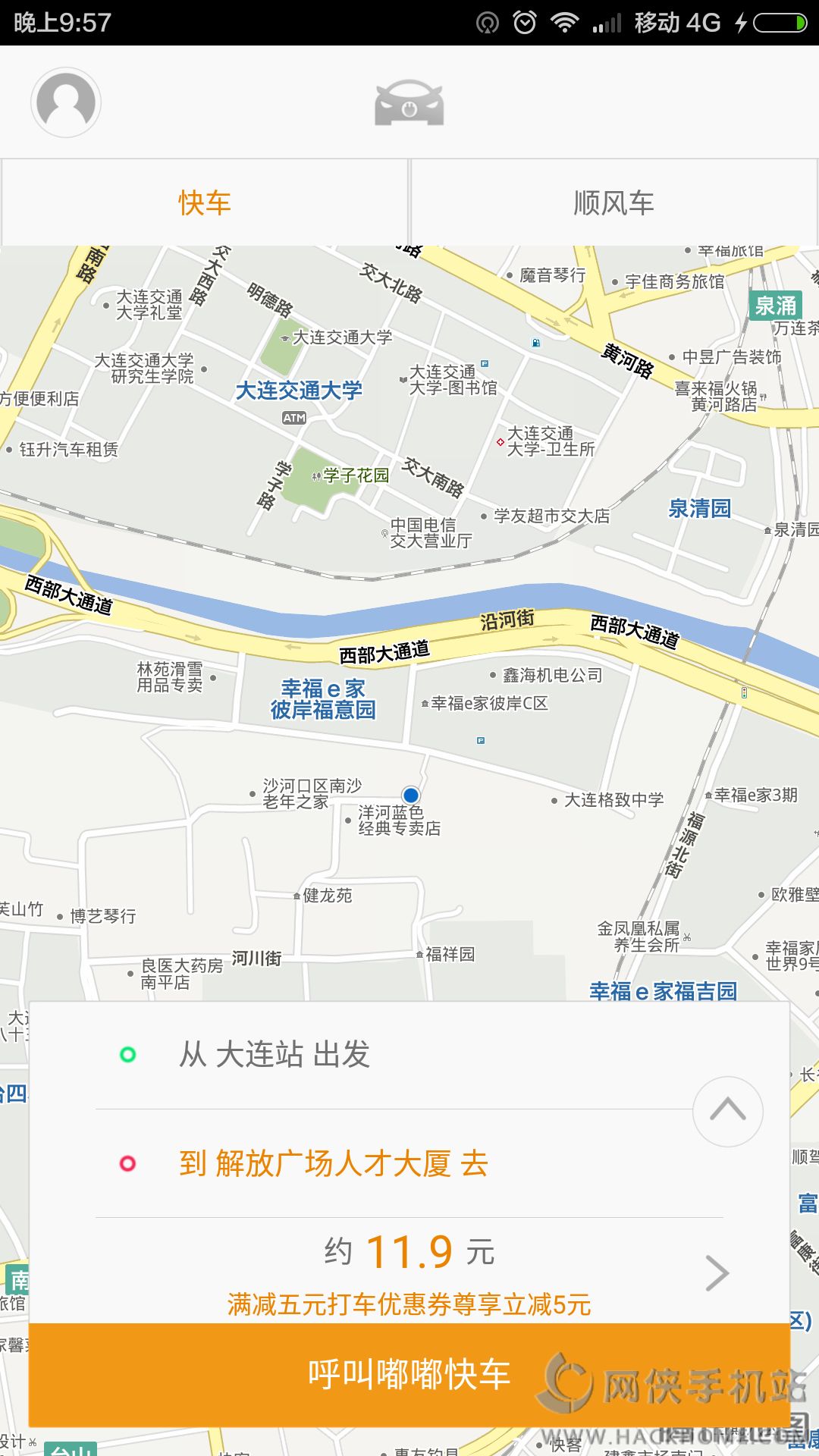Tap the gray car icon in the header
The image size is (819, 1456).
[409, 103]
